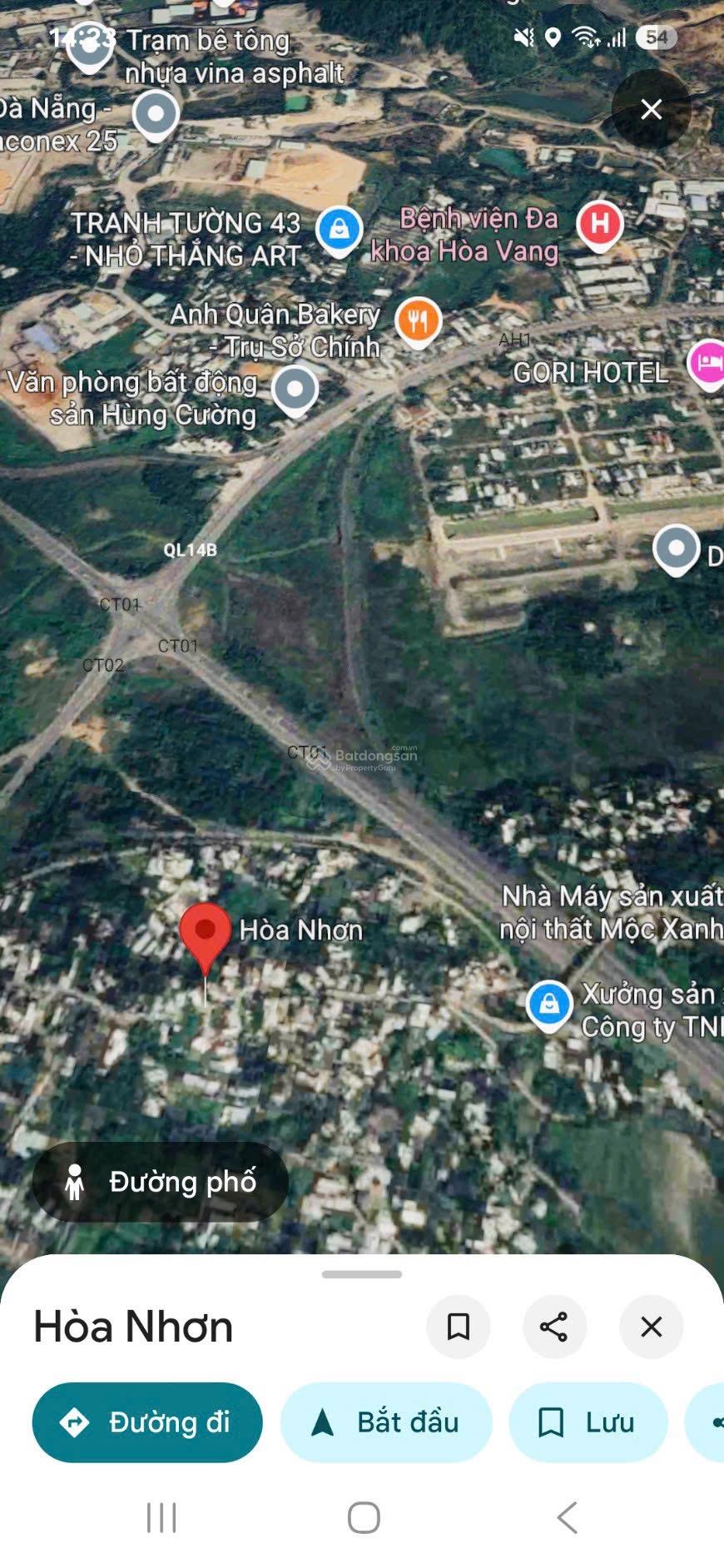Select Văn phòng bất động sản Hùng Cường pin

coord(295,389)
